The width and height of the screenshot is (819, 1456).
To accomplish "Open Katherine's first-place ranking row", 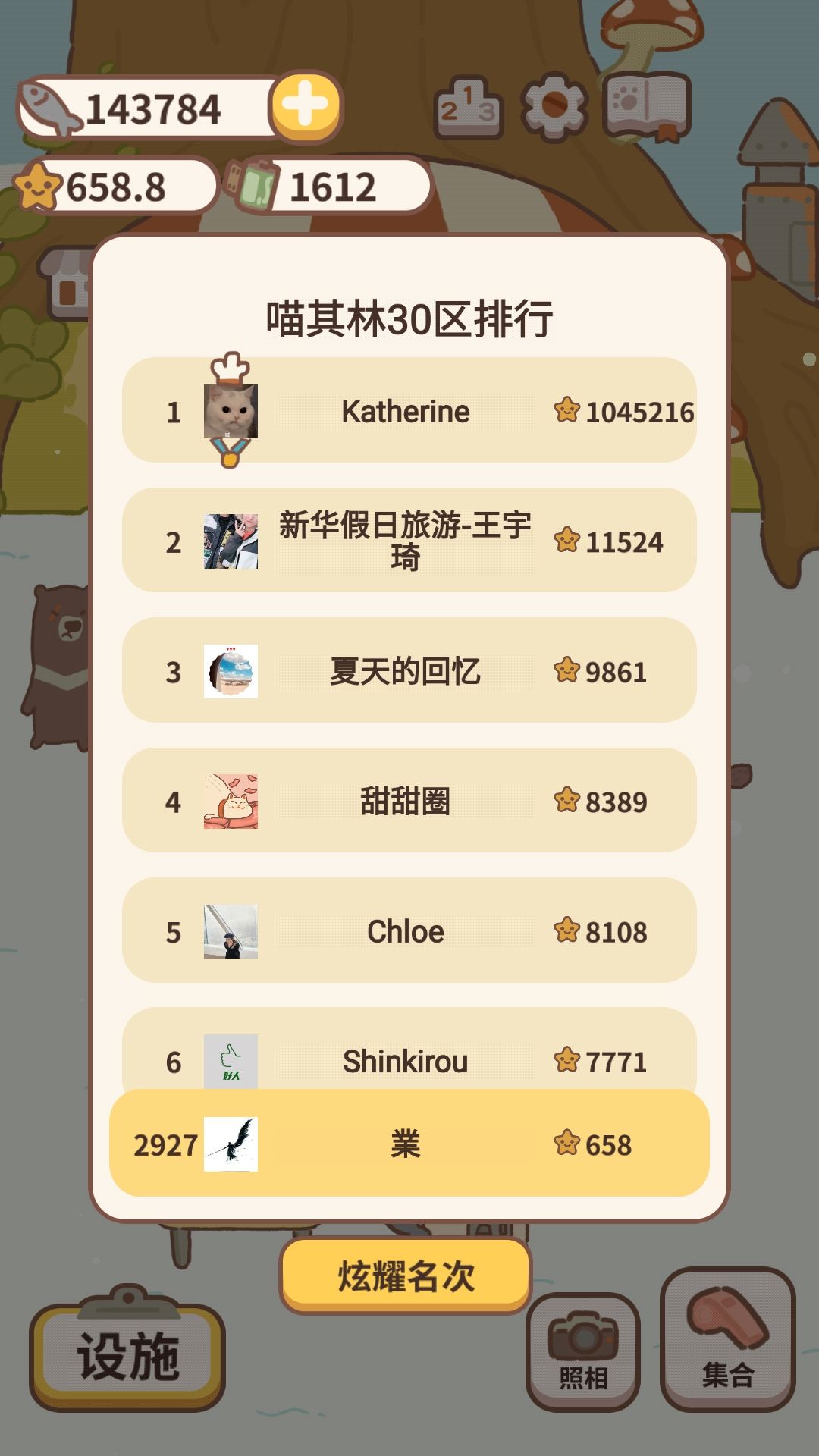I will pos(409,410).
